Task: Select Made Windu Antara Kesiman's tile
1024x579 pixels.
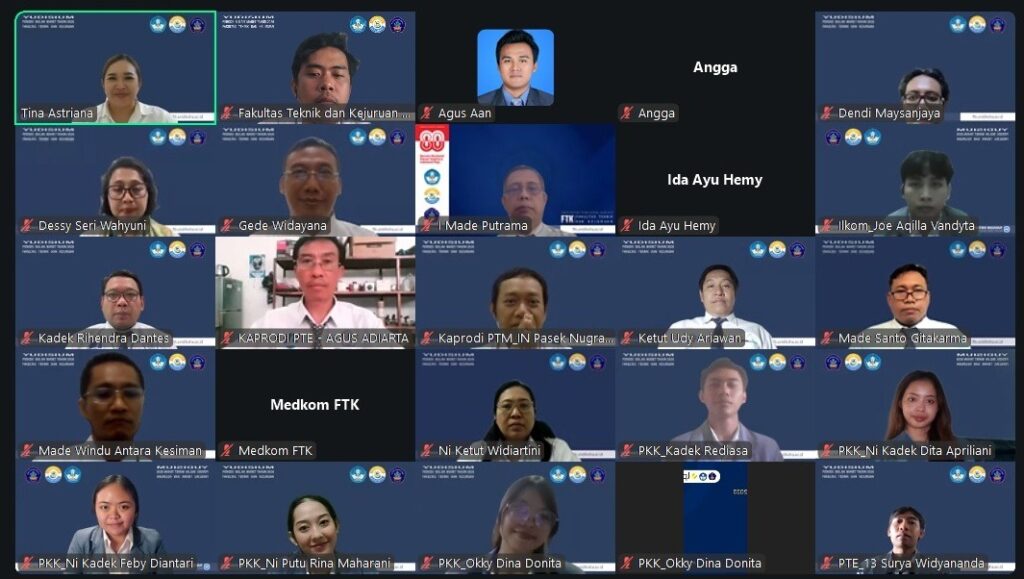Action: tap(115, 405)
